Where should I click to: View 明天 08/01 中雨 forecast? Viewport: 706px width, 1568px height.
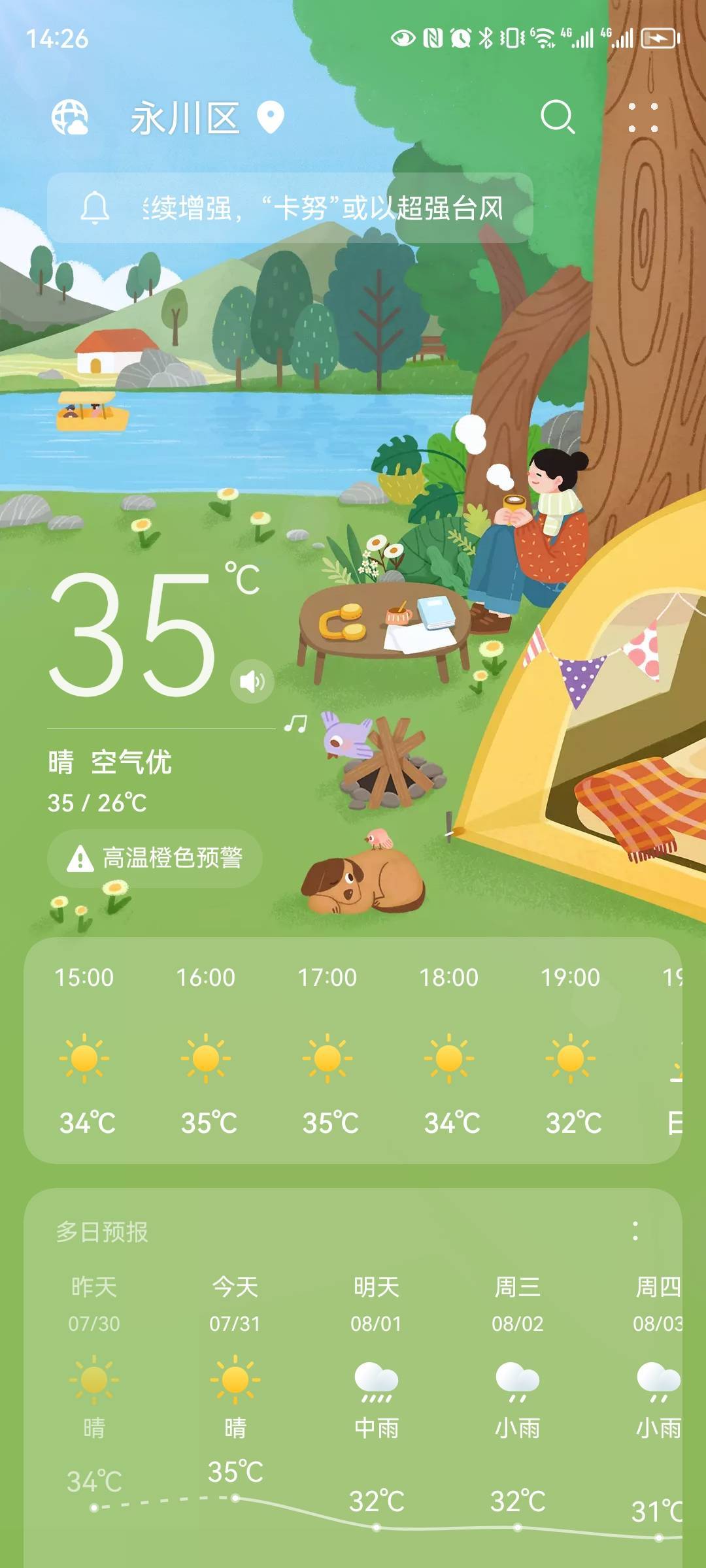click(376, 1372)
